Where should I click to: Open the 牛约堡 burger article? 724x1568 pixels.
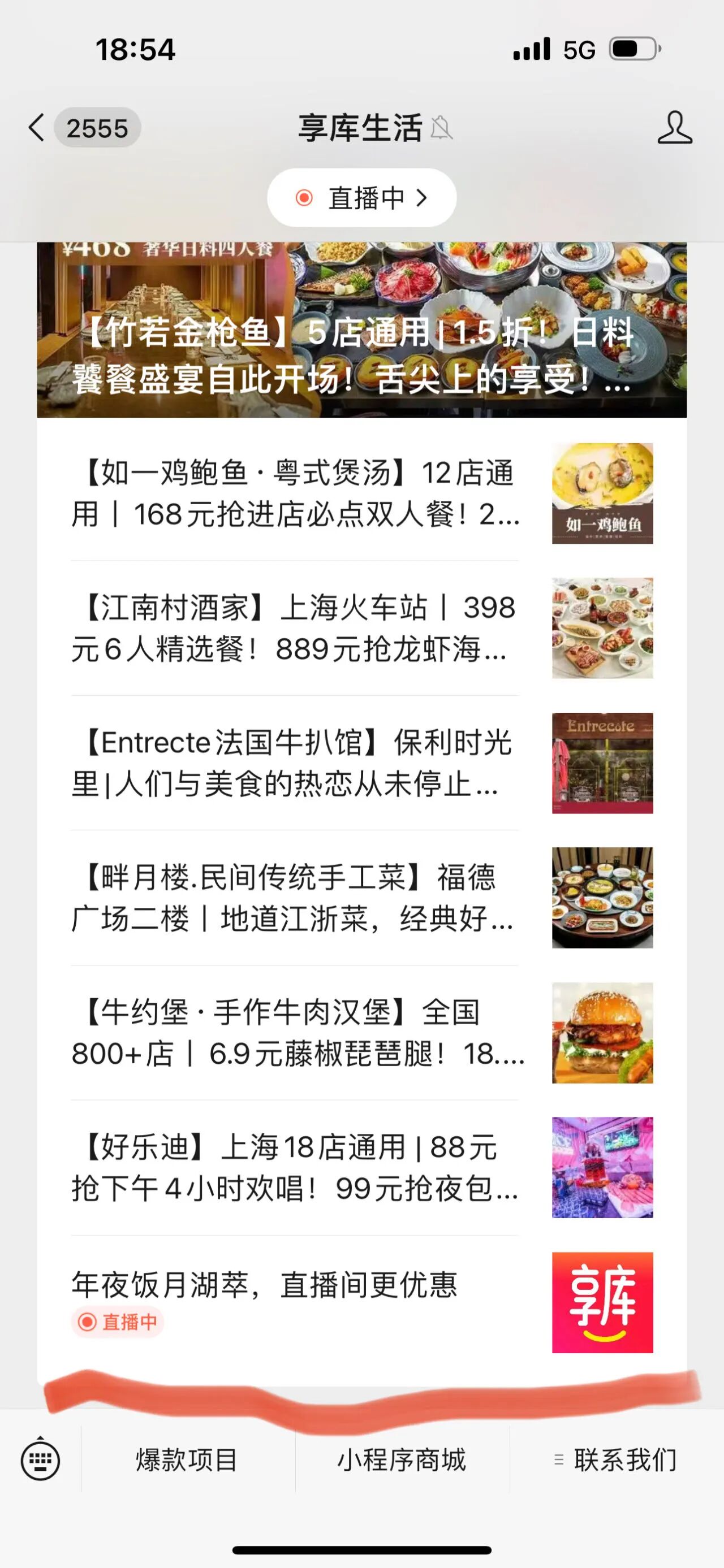click(361, 1033)
